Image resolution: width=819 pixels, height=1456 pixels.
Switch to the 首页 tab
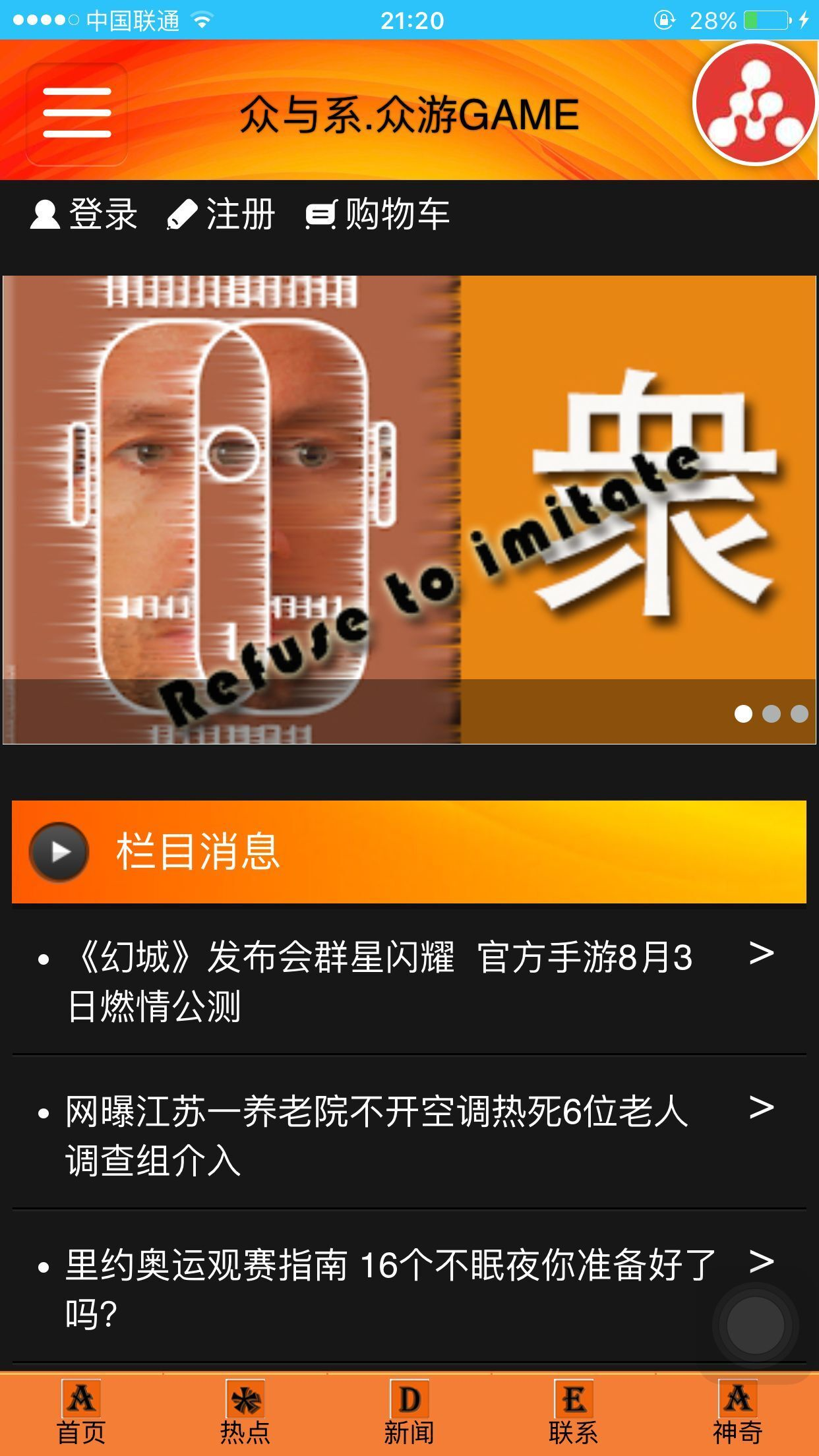click(x=81, y=1414)
